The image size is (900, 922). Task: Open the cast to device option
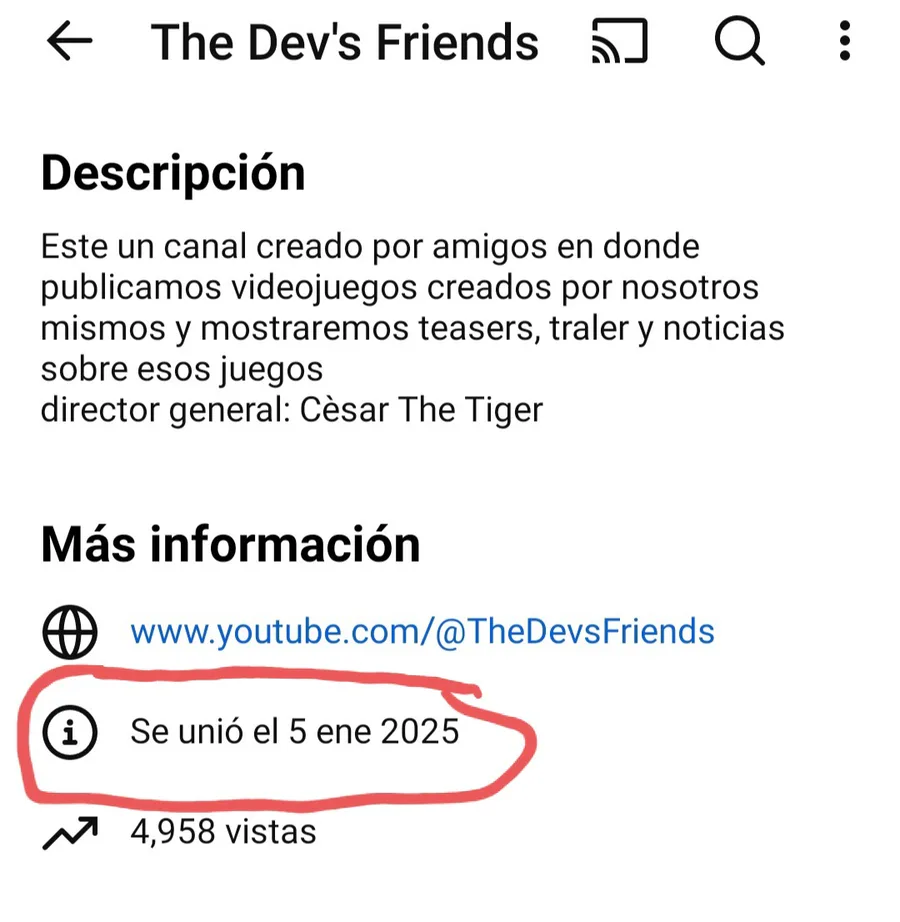point(620,42)
